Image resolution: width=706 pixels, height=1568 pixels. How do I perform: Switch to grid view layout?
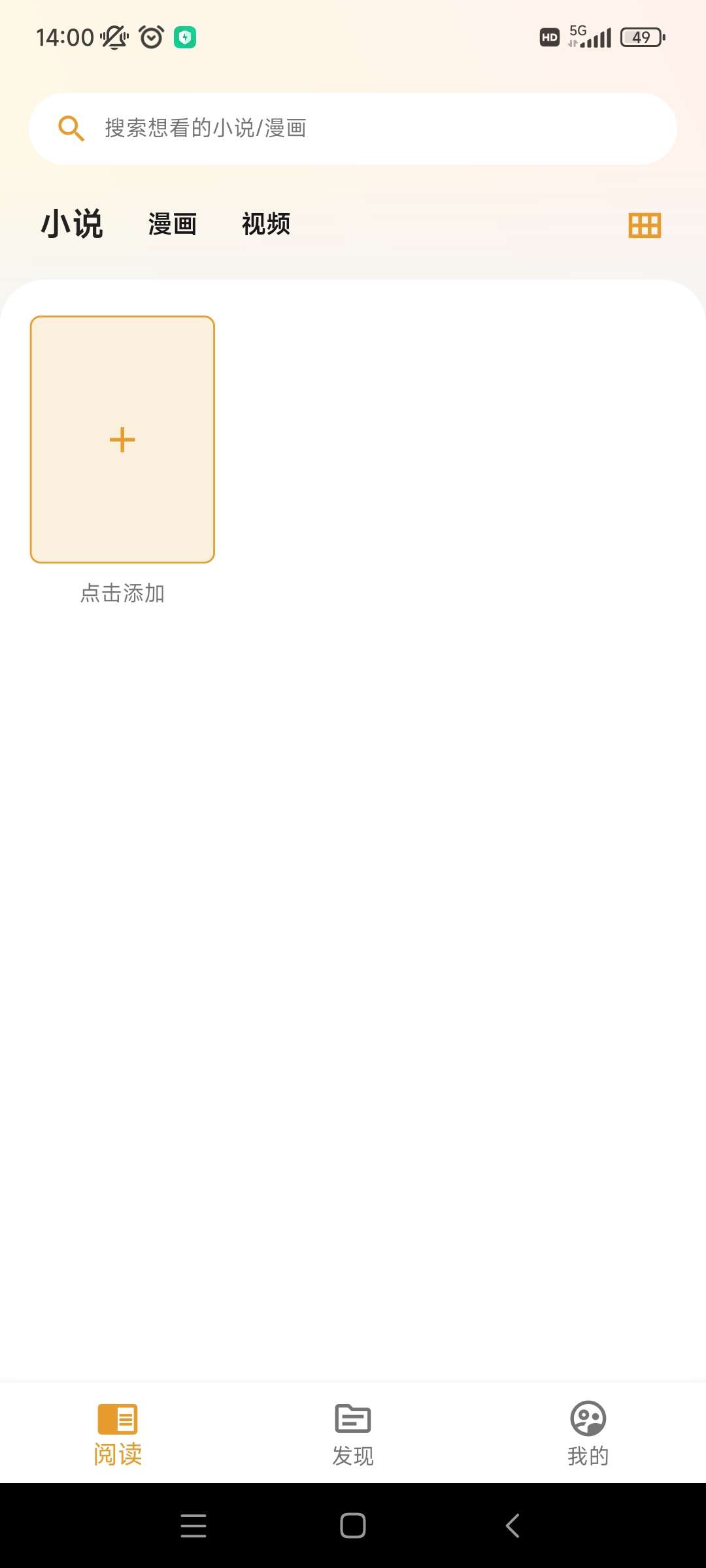pos(645,224)
